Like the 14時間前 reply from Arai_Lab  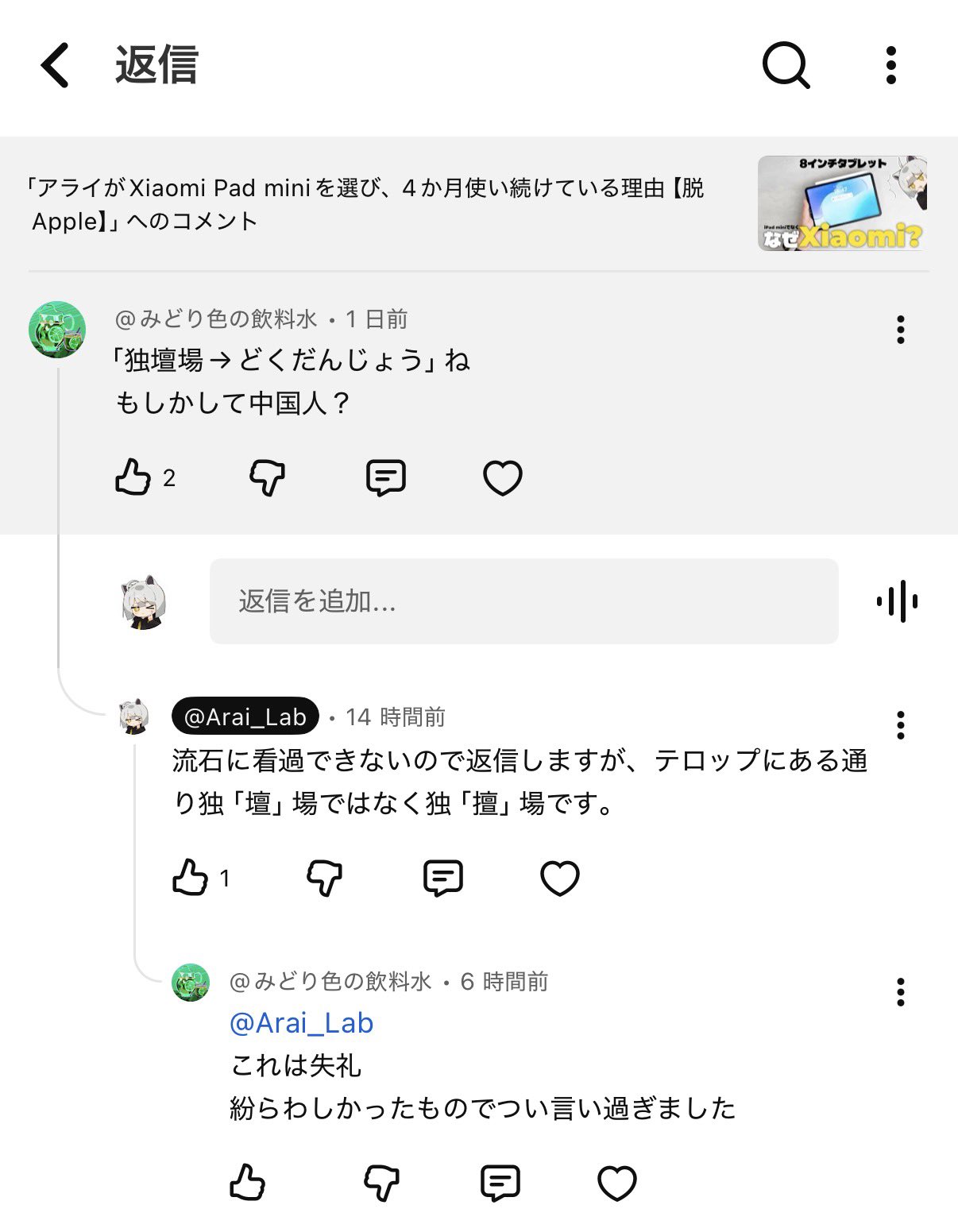(x=191, y=878)
